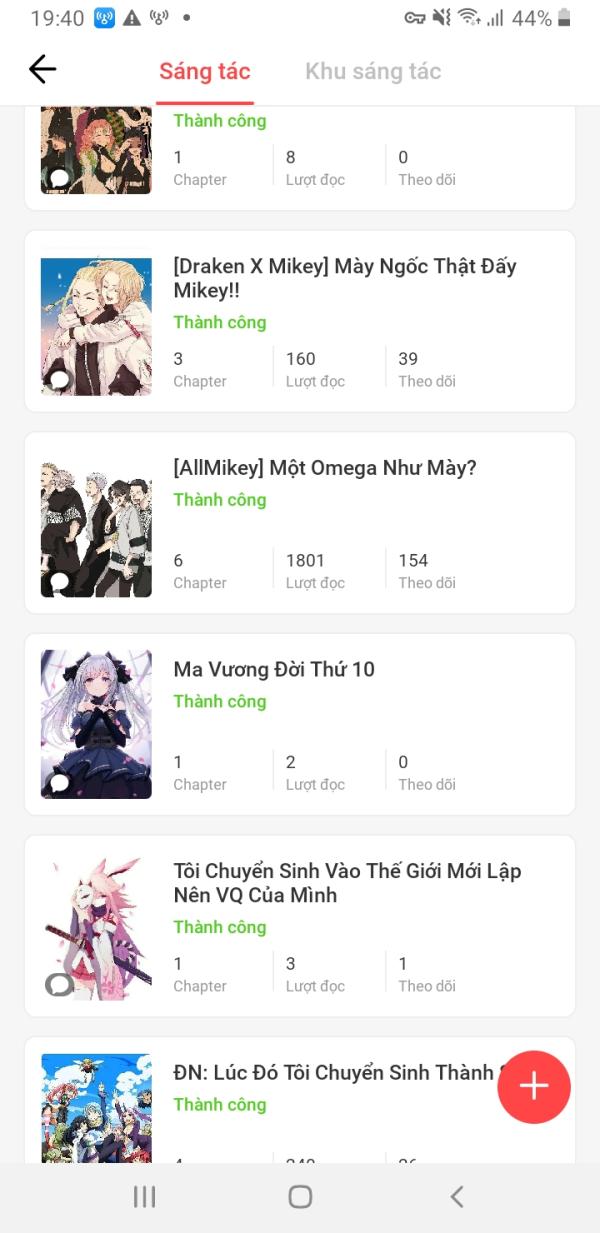Tap the system home button
This screenshot has height=1233, width=600.
(x=300, y=1197)
